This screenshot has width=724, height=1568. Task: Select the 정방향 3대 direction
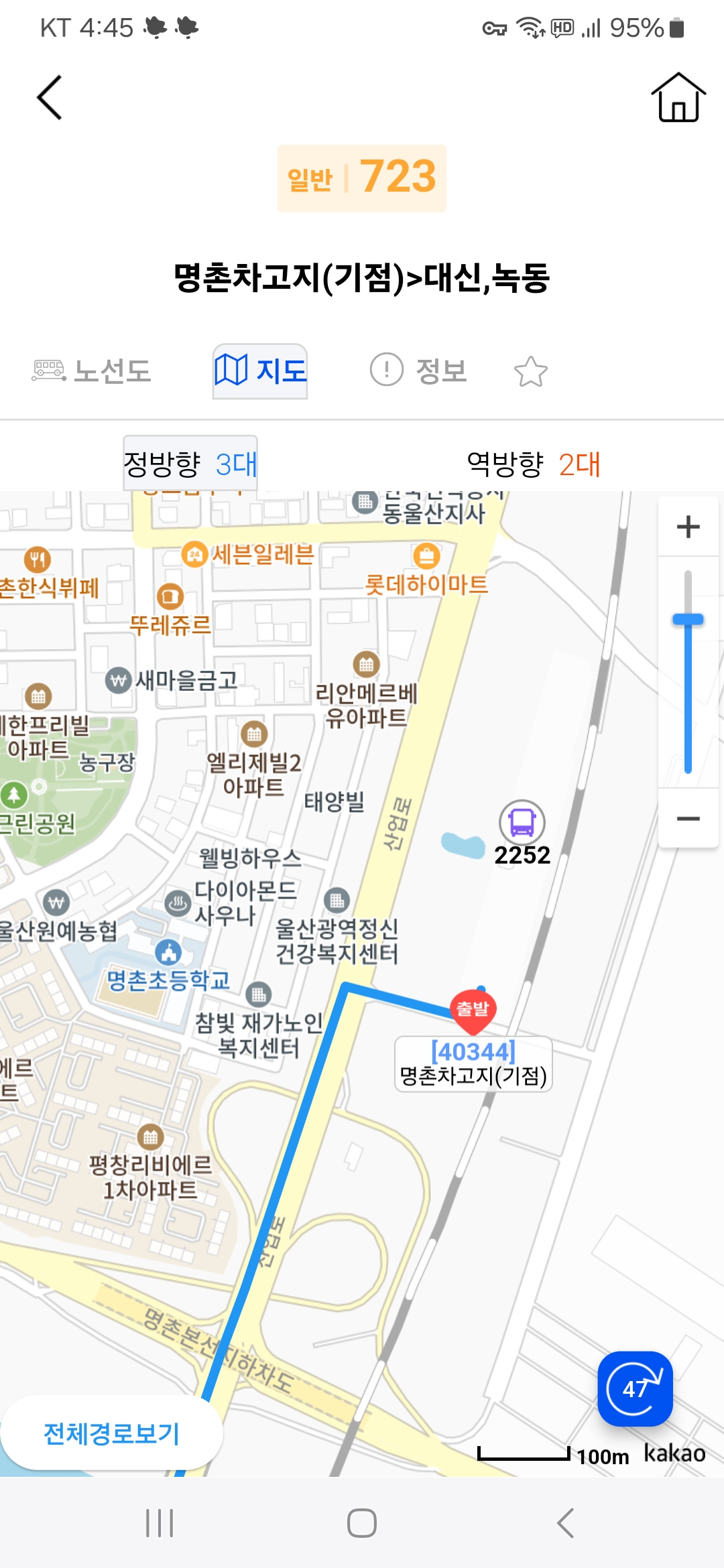(x=190, y=464)
